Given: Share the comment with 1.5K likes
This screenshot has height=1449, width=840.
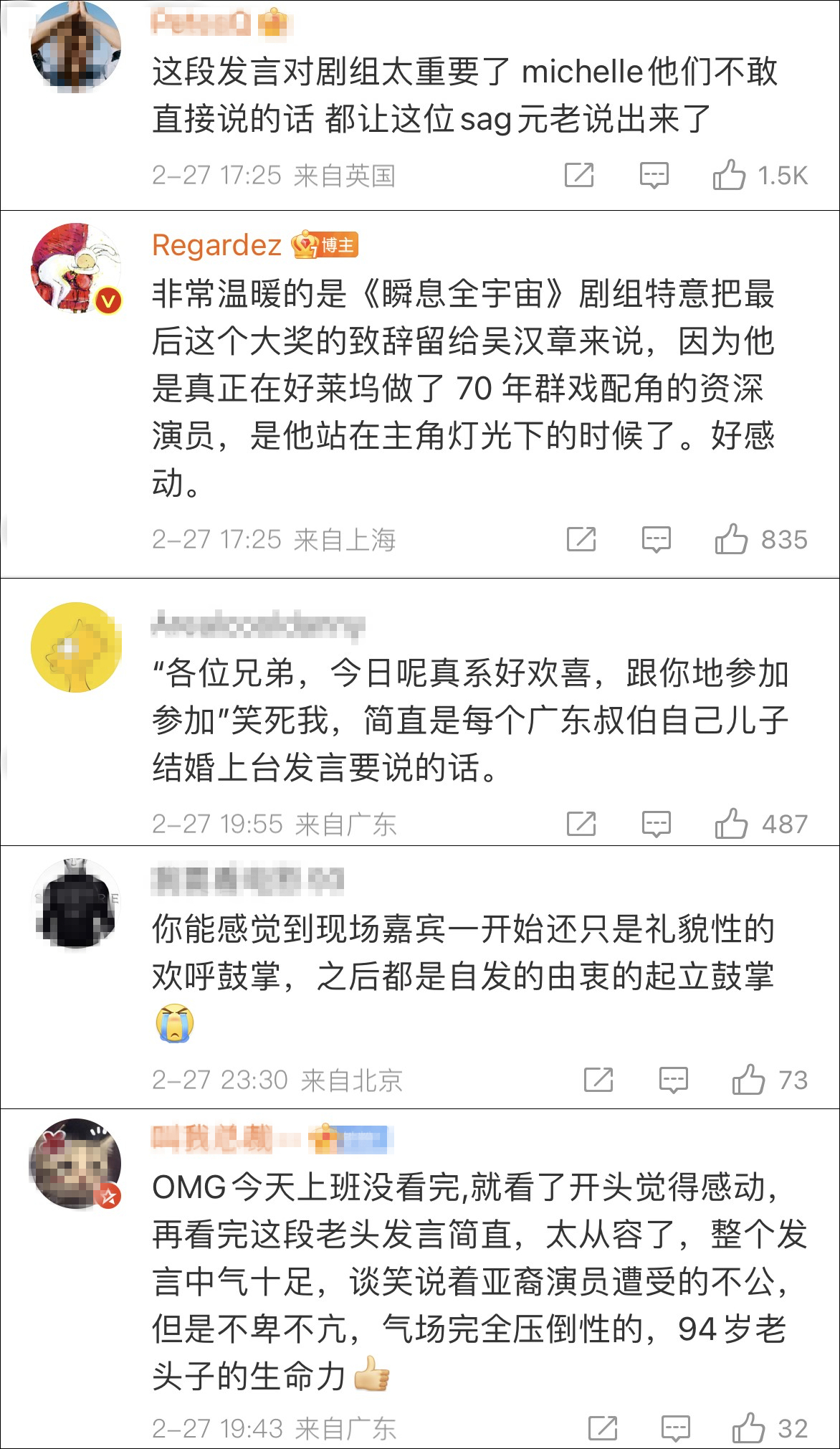Looking at the screenshot, I should [579, 175].
